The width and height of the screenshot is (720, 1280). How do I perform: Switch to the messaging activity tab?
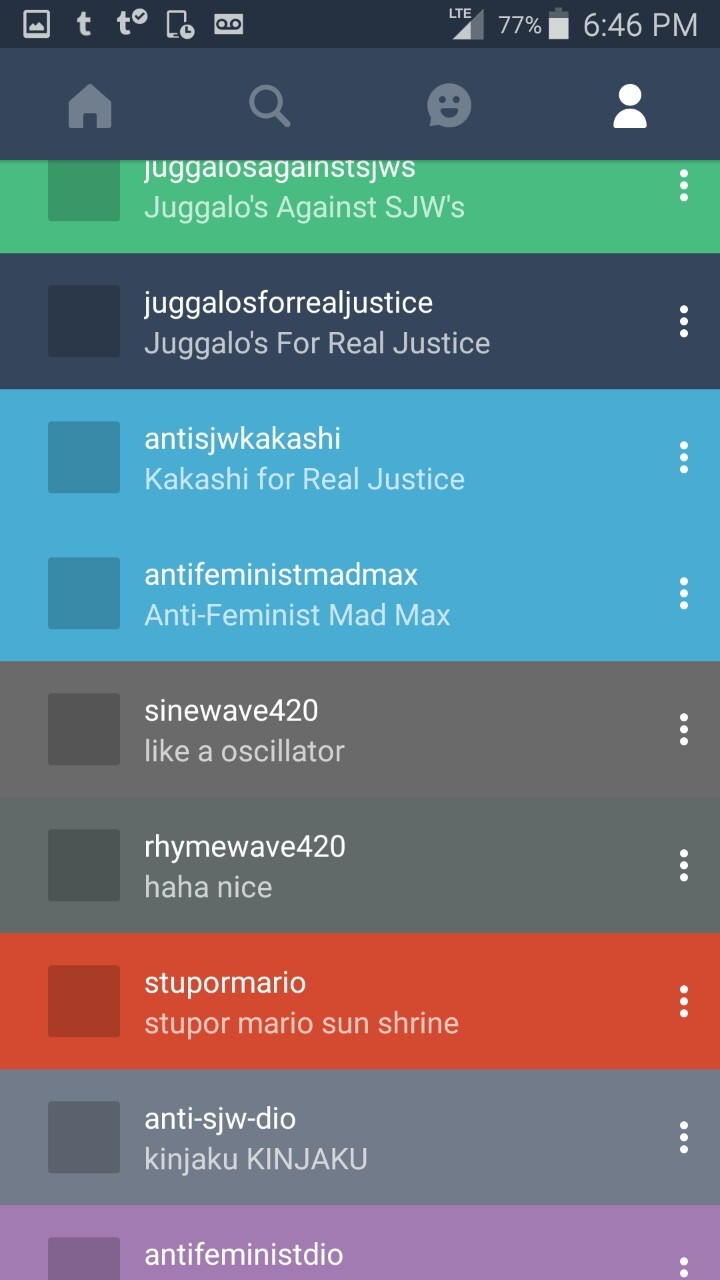point(449,106)
